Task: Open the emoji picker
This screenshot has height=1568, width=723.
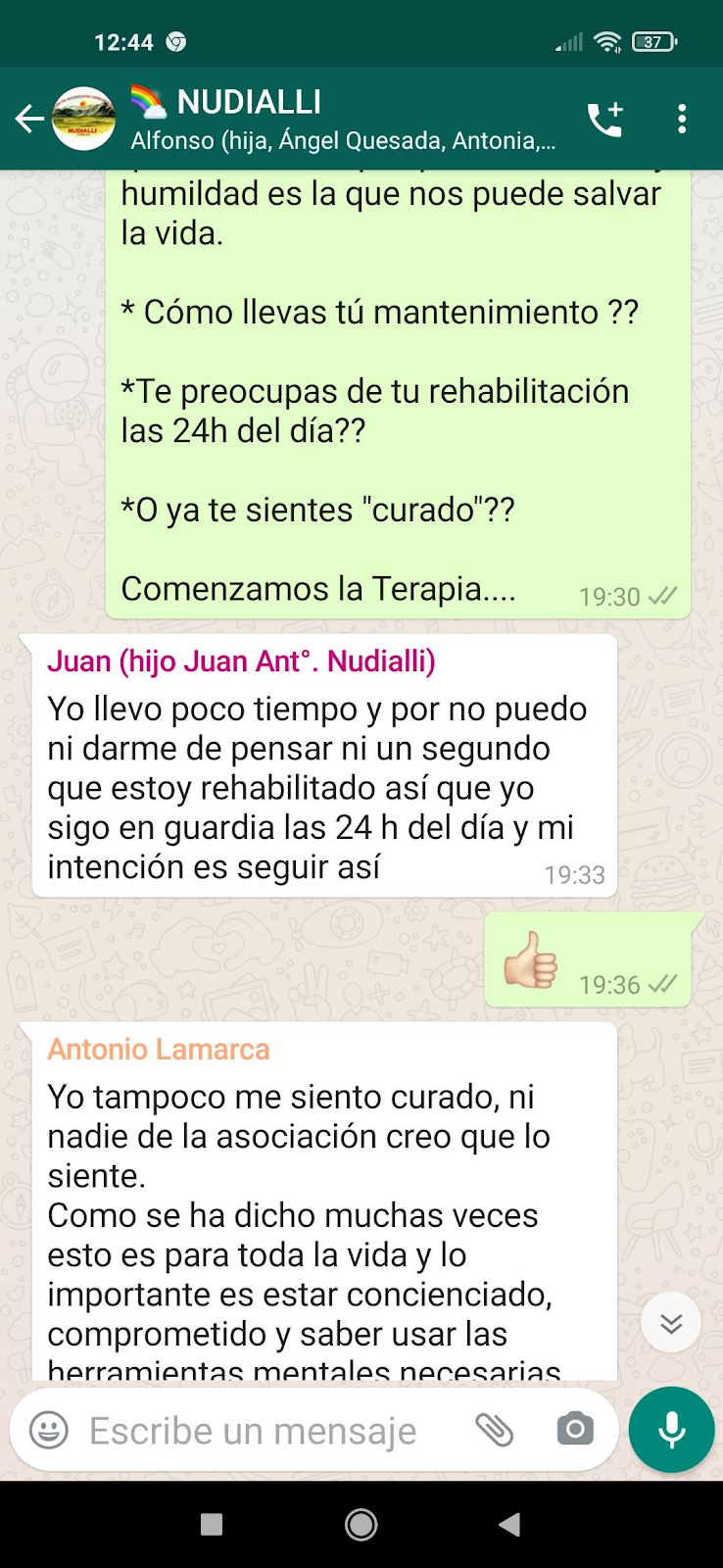Action: [49, 1430]
